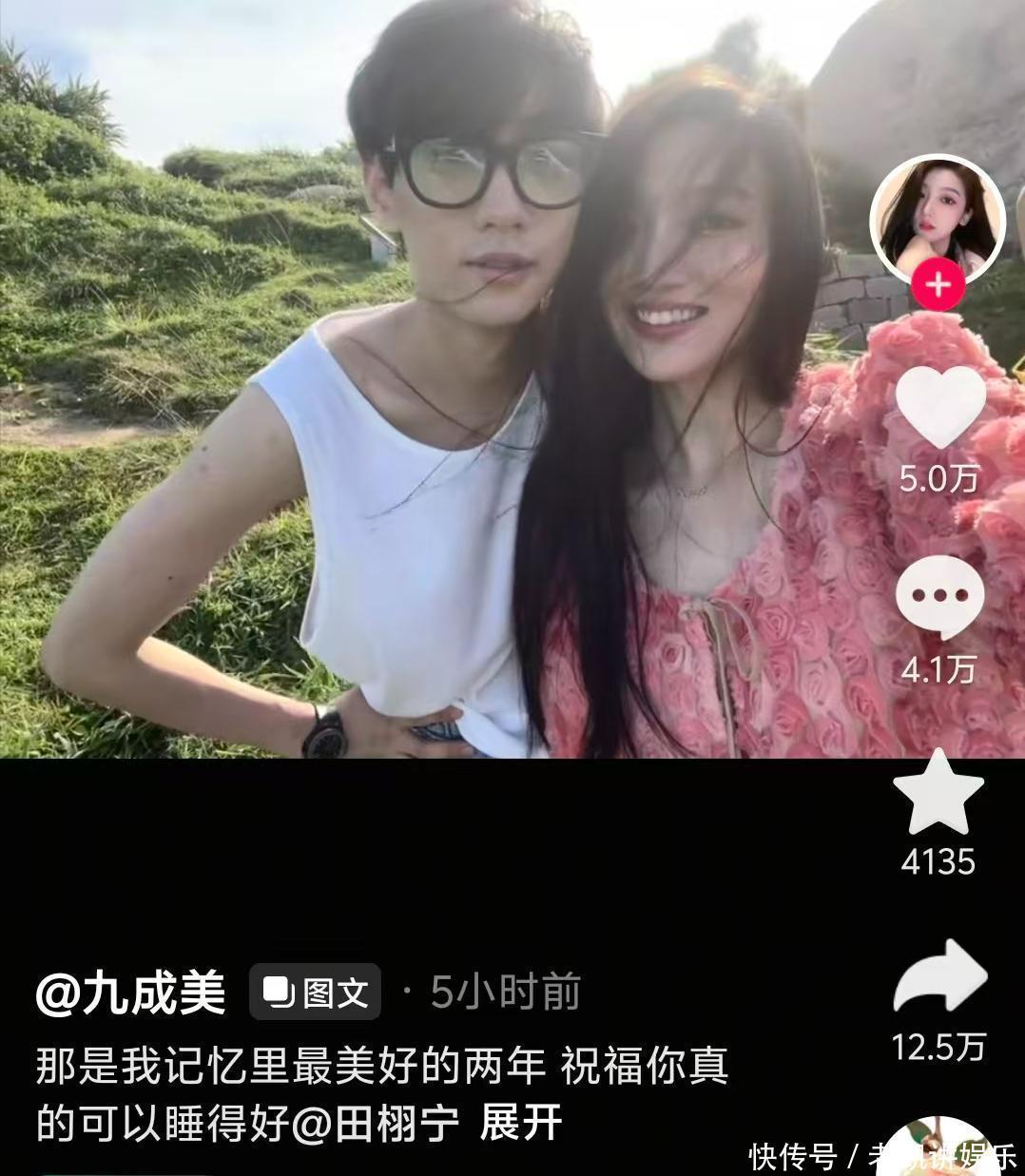Follow the author with the plus button
Screen dimensions: 1025x1176
[938, 284]
